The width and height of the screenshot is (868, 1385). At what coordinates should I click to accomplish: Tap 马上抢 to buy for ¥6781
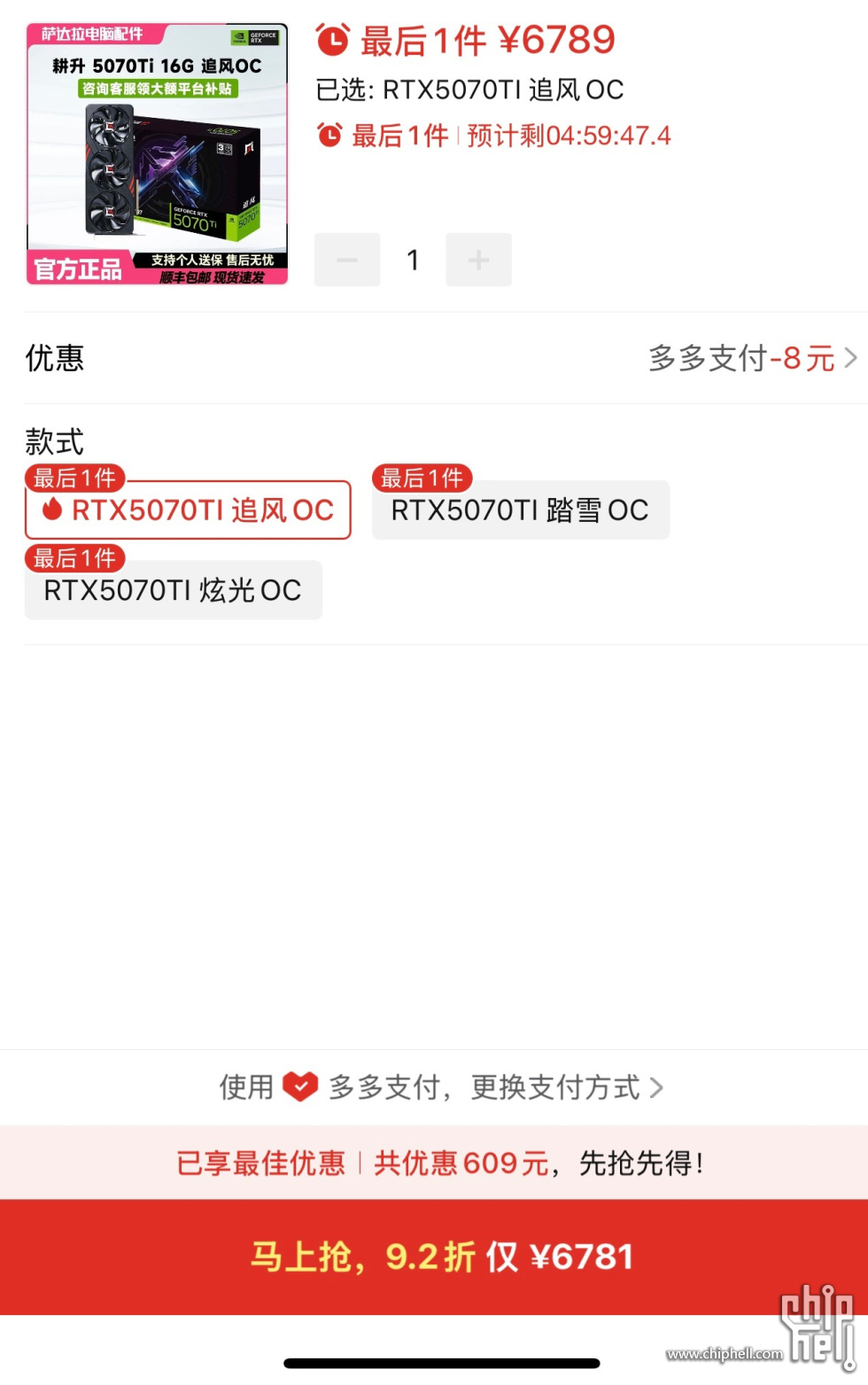click(x=434, y=1257)
